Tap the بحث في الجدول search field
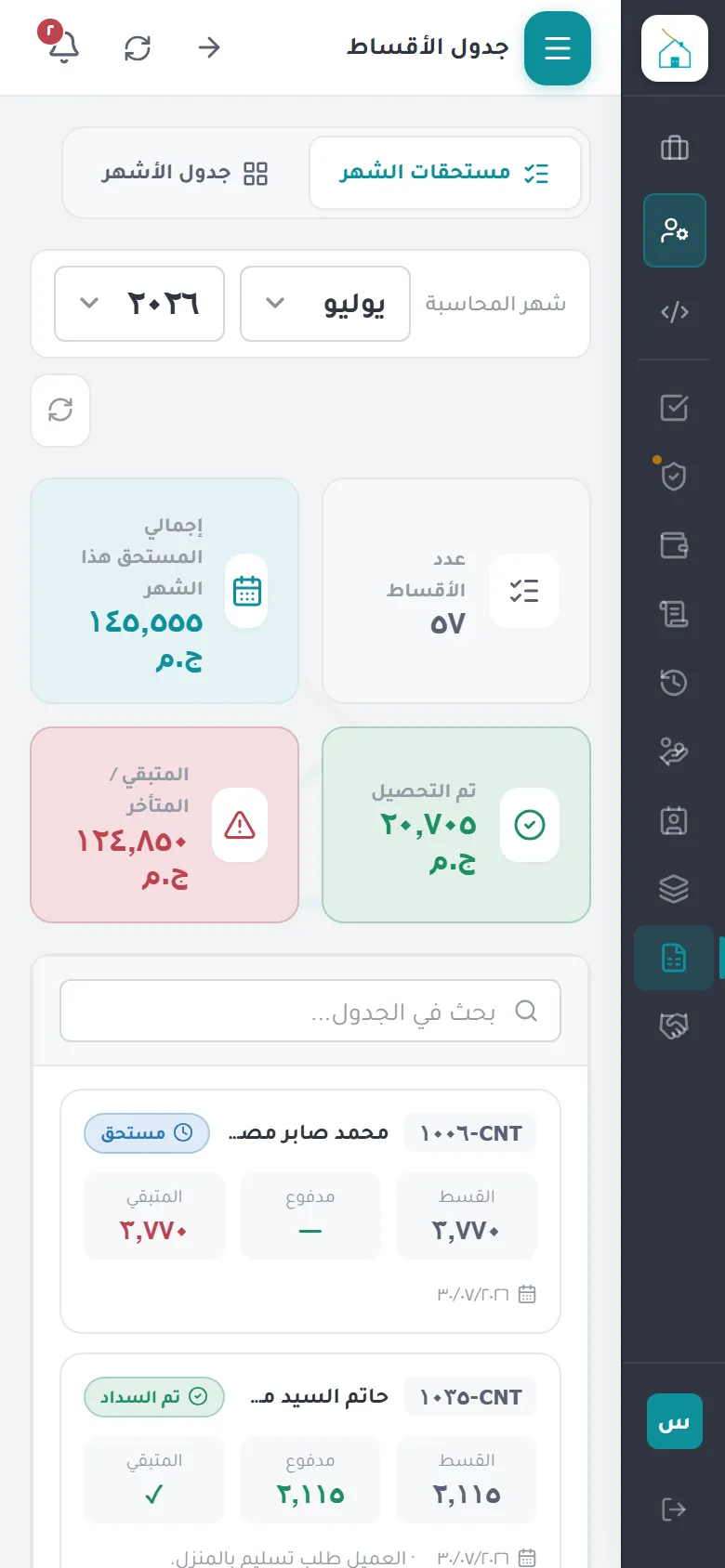 pos(310,1011)
